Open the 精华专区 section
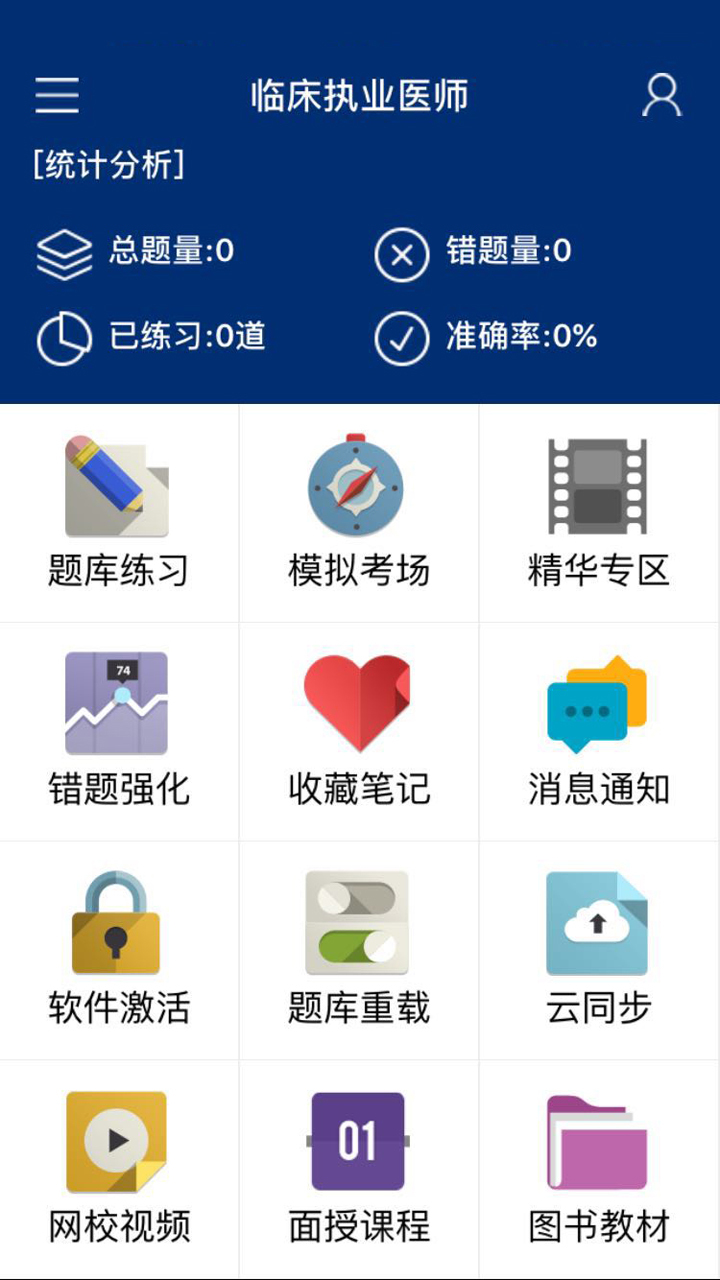 [598, 513]
